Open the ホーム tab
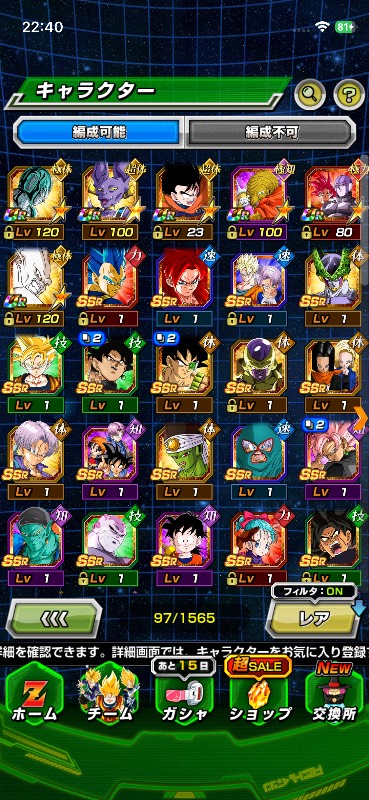 [34, 695]
